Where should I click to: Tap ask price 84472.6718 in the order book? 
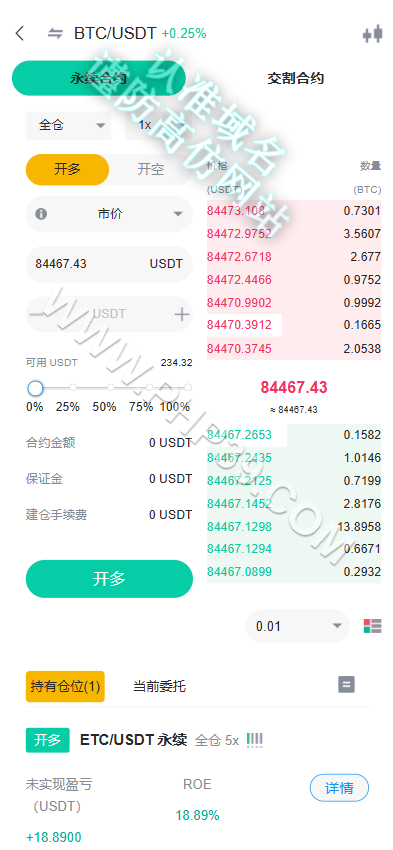[239, 257]
